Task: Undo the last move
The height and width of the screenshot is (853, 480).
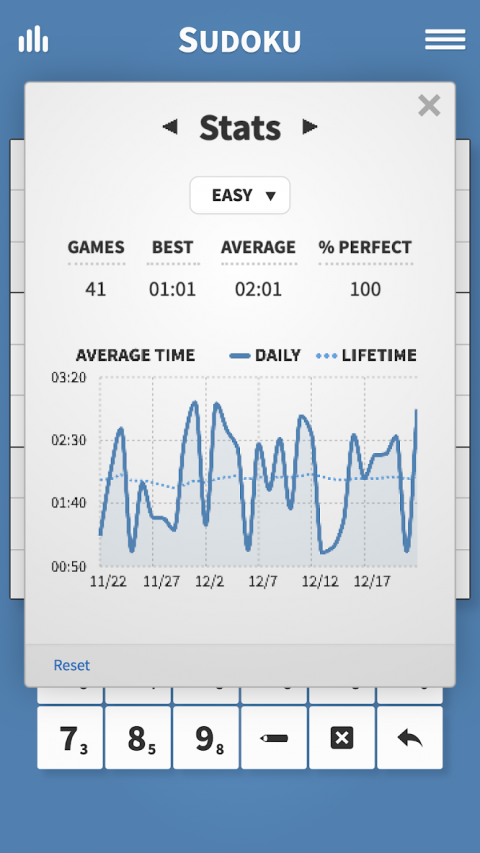Action: tap(410, 738)
